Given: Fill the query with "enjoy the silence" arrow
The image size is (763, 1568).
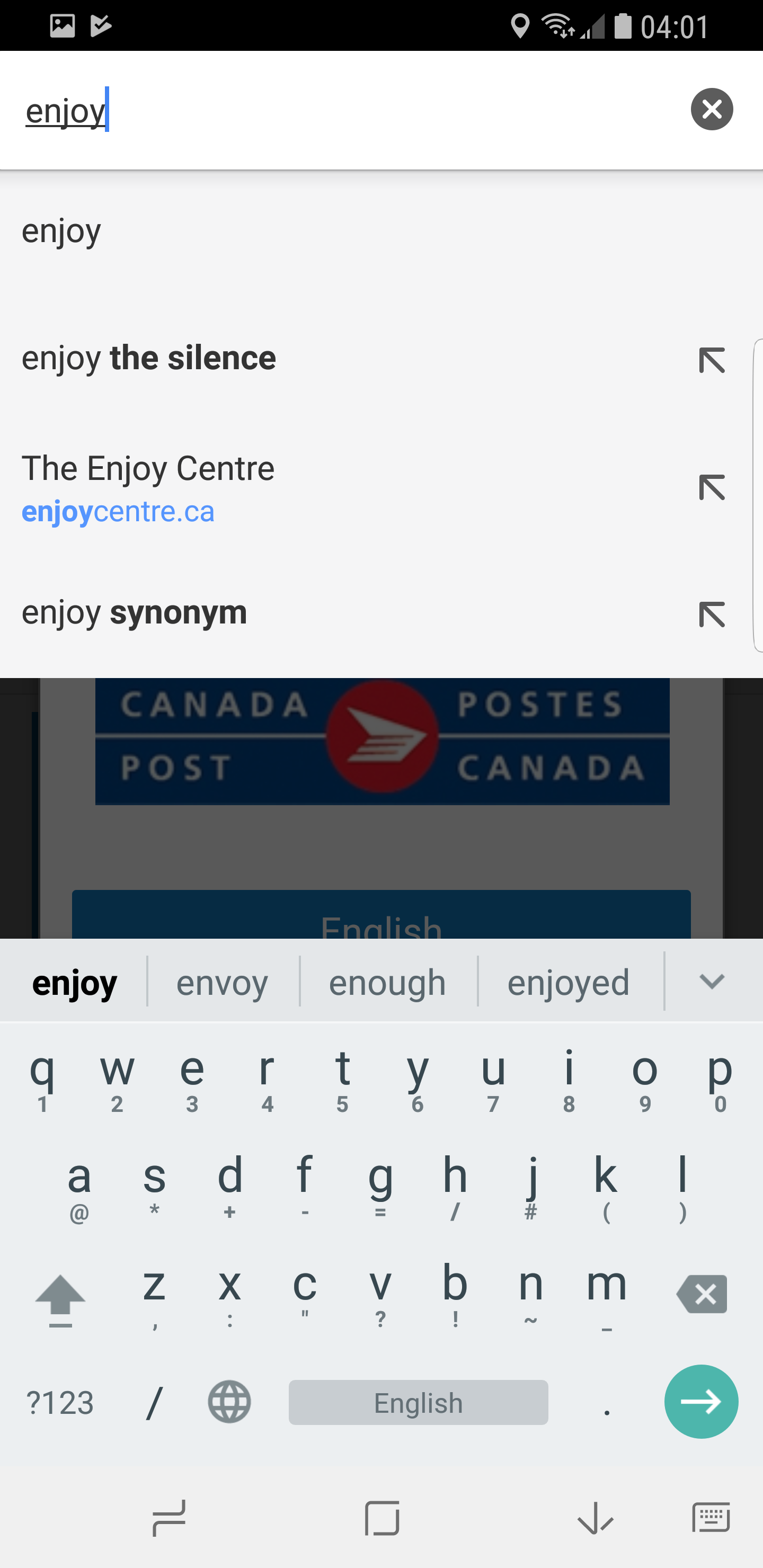Looking at the screenshot, I should 711,360.
